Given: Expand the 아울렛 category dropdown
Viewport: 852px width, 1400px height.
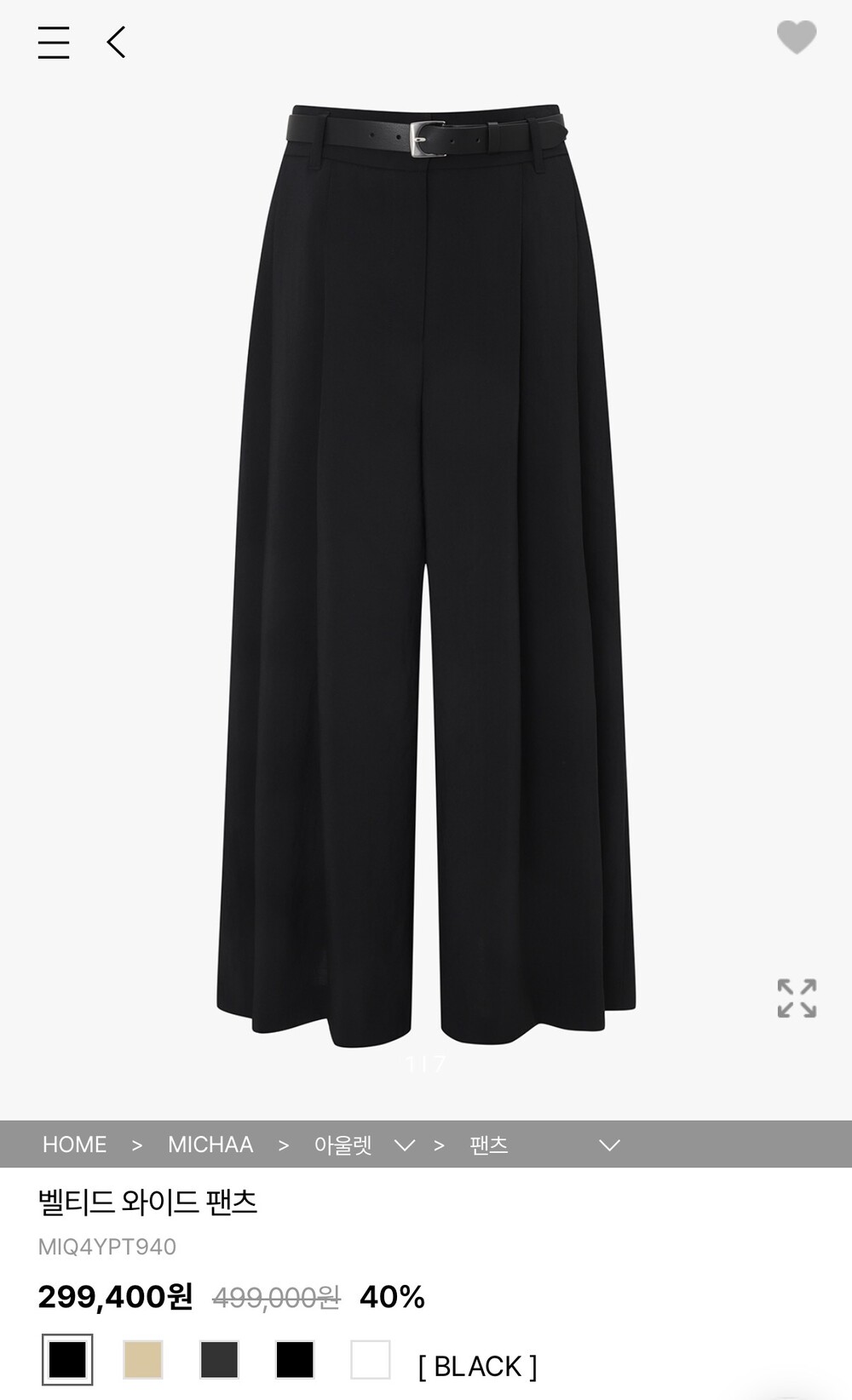Looking at the screenshot, I should pos(404,1145).
